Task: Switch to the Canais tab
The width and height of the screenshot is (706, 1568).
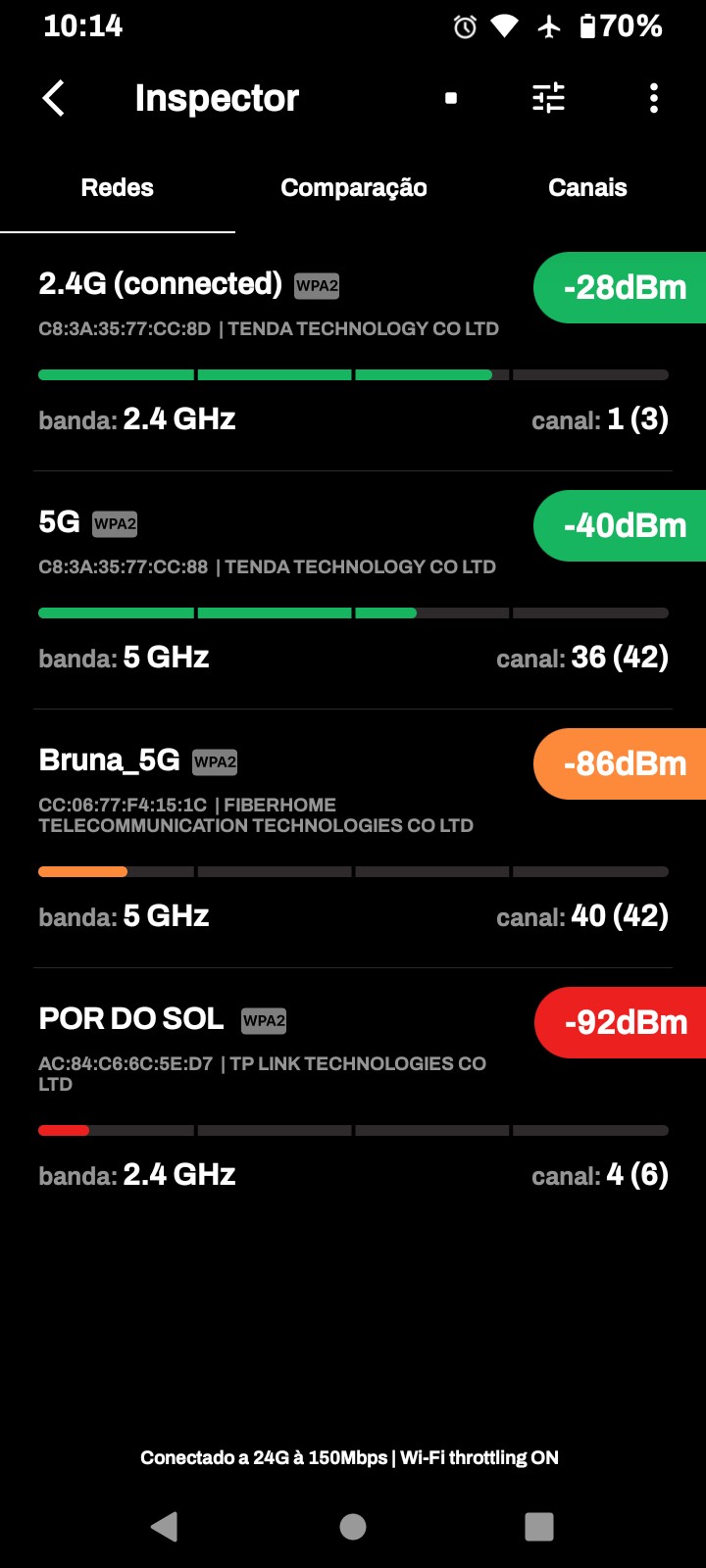Action: [x=587, y=188]
